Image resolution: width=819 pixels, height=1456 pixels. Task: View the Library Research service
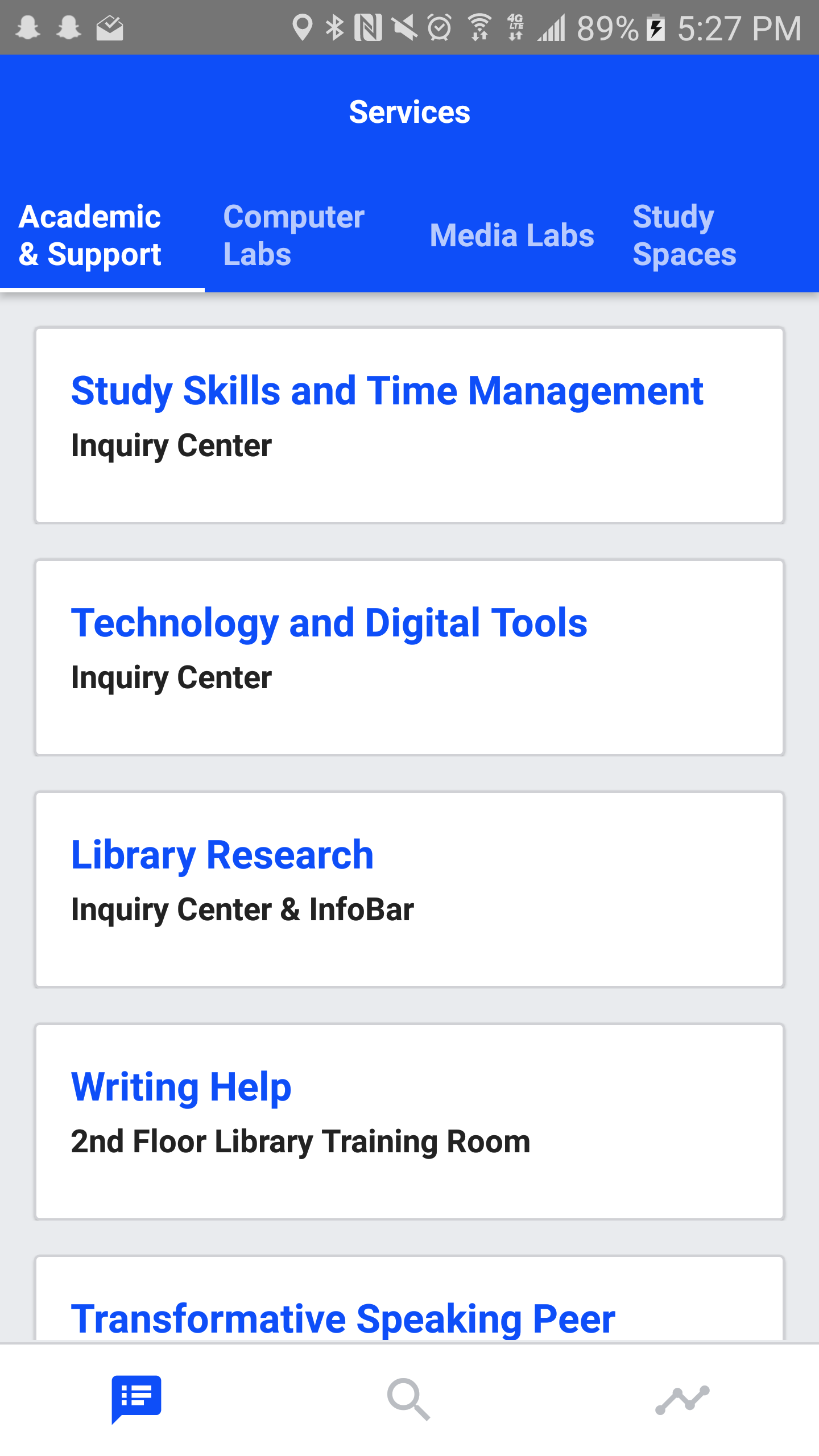[x=409, y=890]
